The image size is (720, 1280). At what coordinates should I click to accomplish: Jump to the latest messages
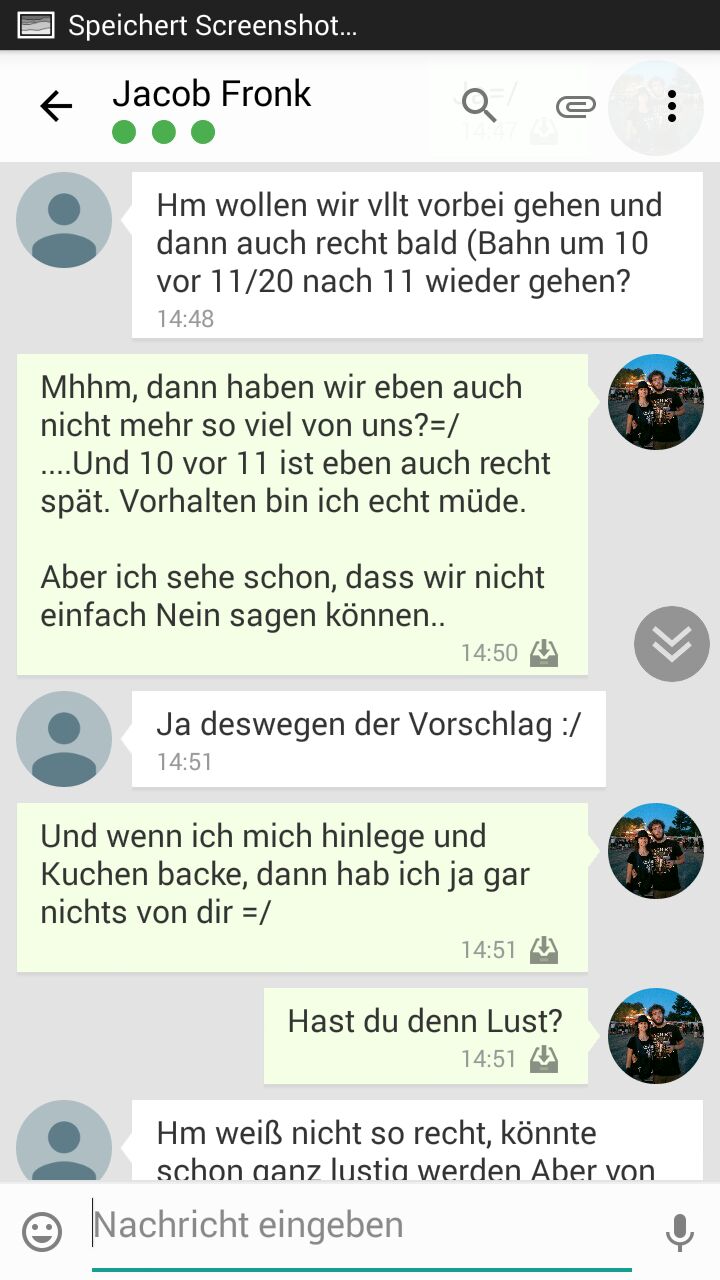click(671, 644)
